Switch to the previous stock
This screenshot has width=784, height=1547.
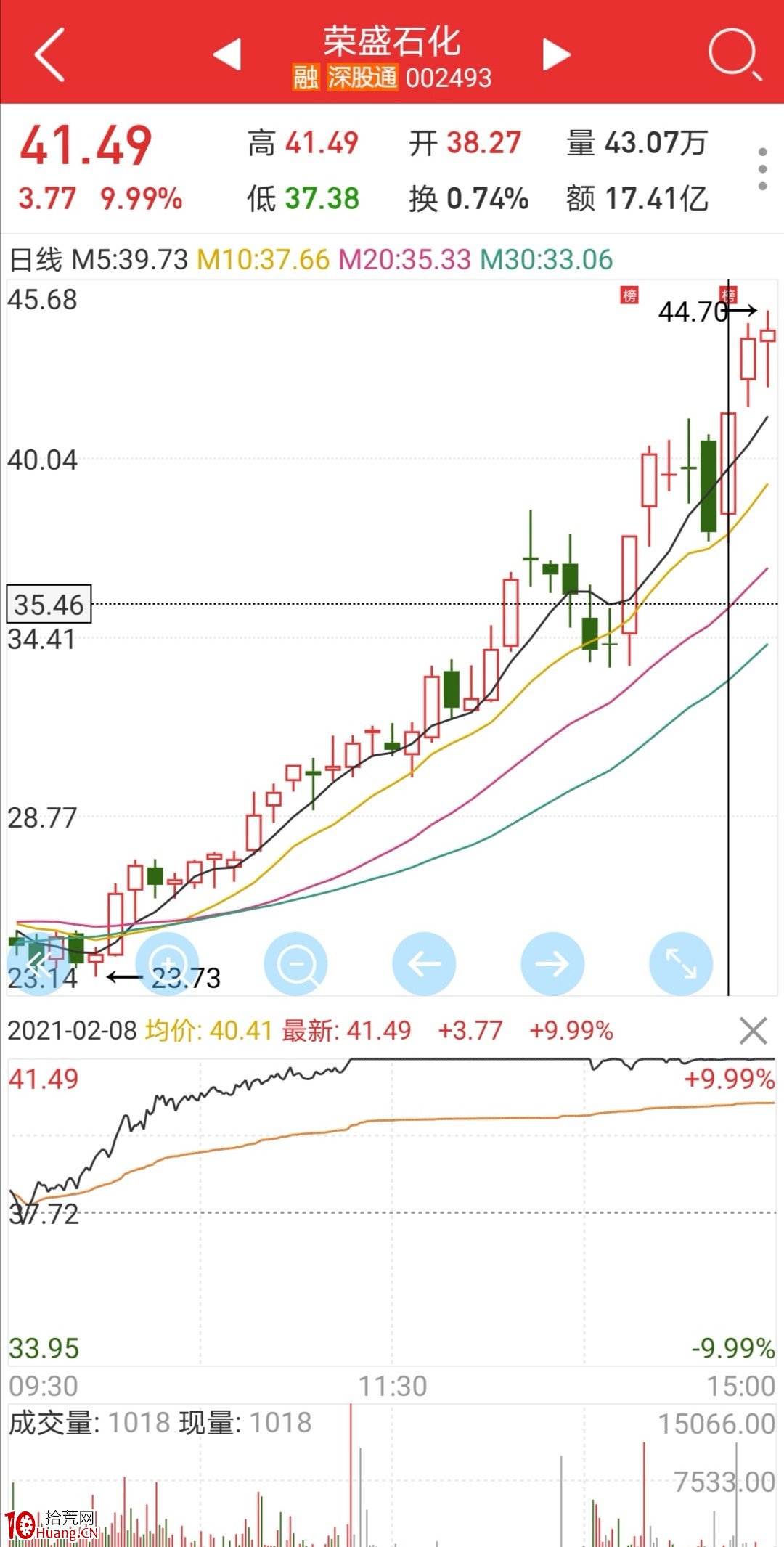(227, 55)
